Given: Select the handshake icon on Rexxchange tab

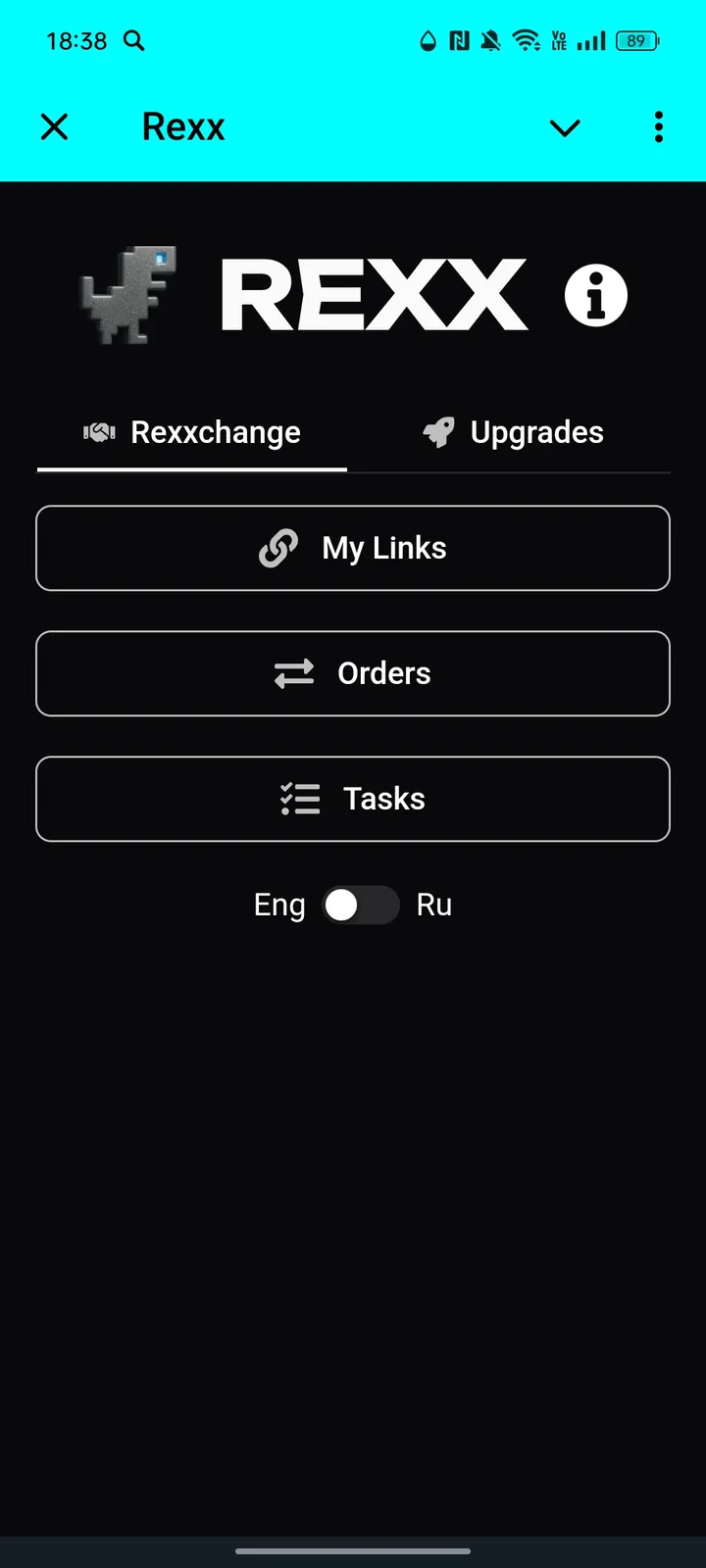Looking at the screenshot, I should (99, 432).
